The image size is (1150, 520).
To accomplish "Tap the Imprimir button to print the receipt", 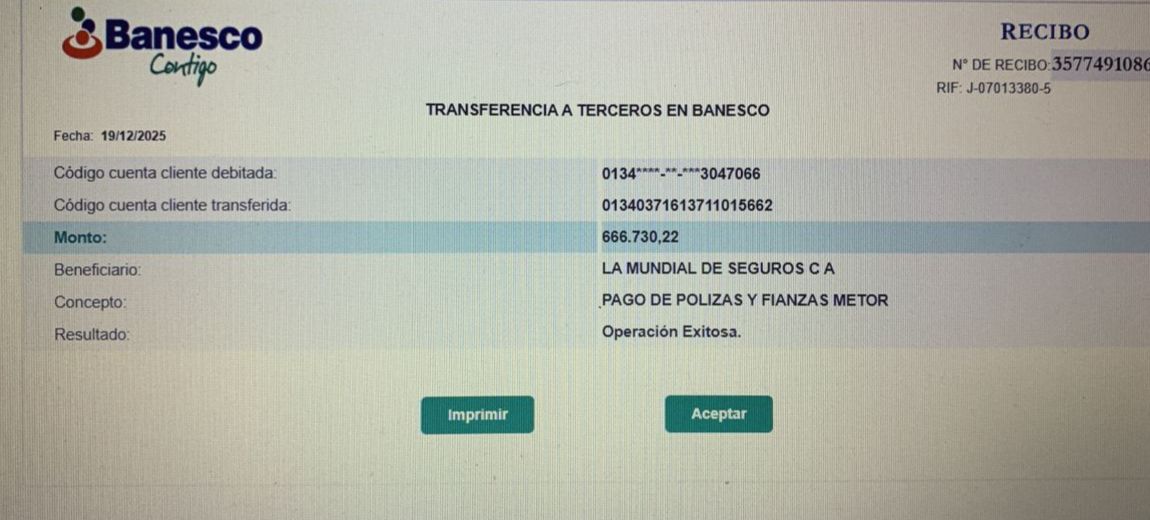I will click(x=477, y=415).
